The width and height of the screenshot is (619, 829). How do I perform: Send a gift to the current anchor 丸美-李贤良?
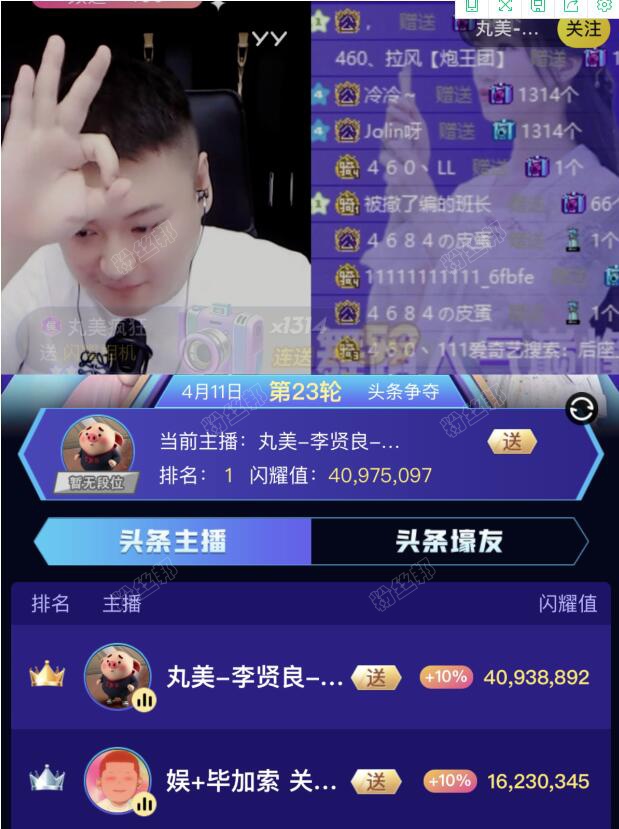point(512,442)
